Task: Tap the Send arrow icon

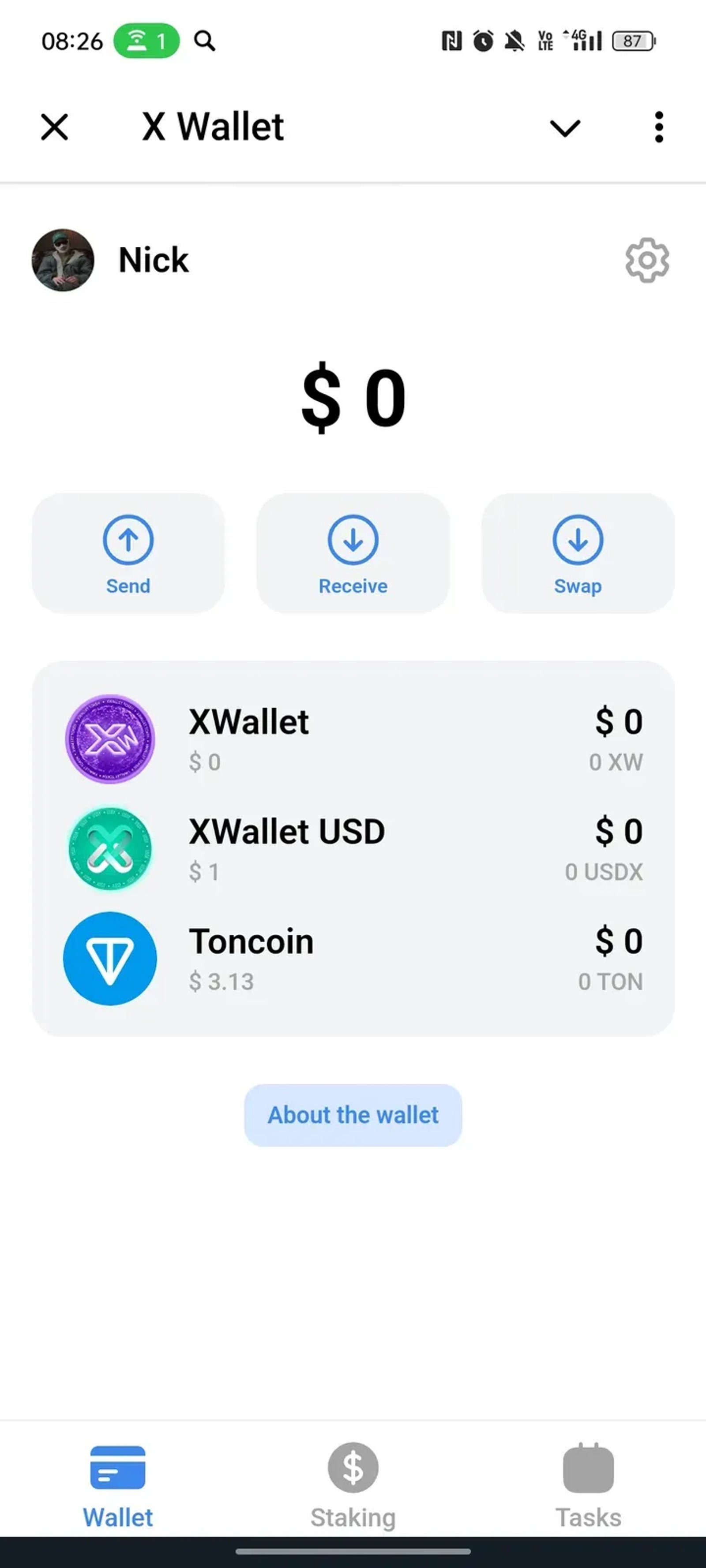Action: pos(128,539)
